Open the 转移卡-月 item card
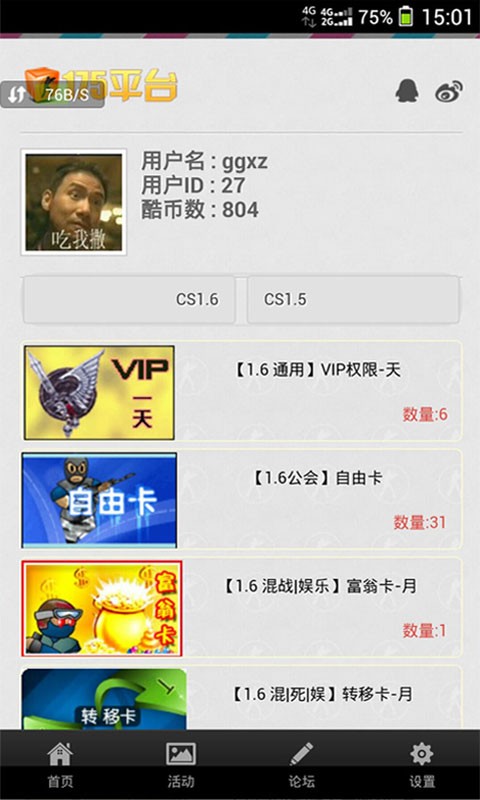 [x=242, y=697]
